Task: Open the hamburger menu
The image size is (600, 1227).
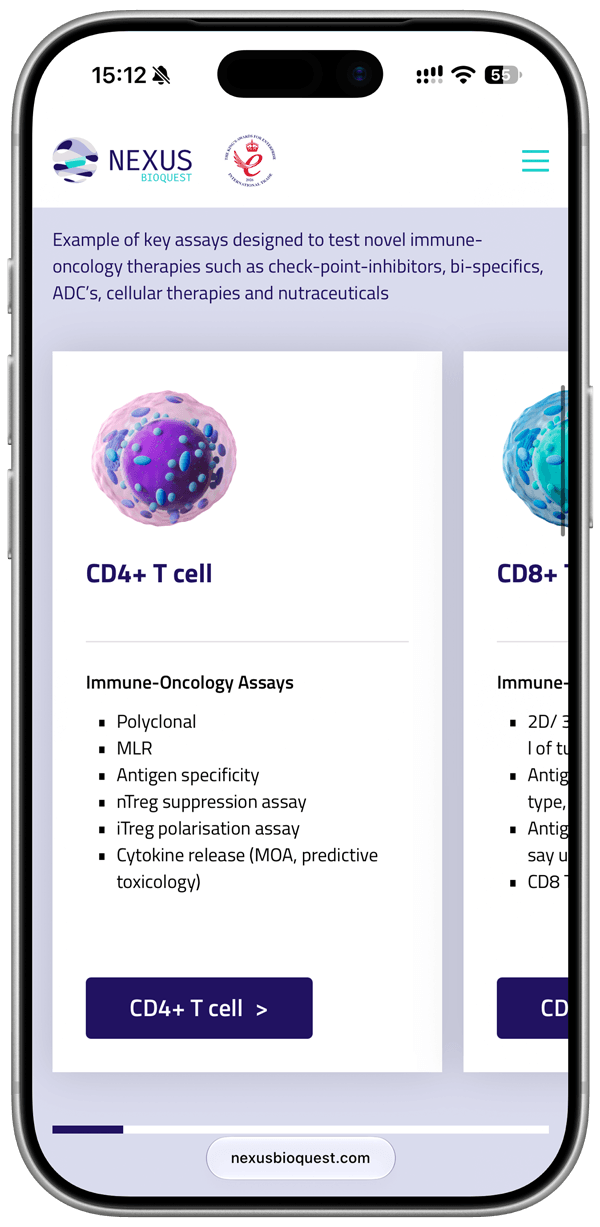Action: coord(535,161)
